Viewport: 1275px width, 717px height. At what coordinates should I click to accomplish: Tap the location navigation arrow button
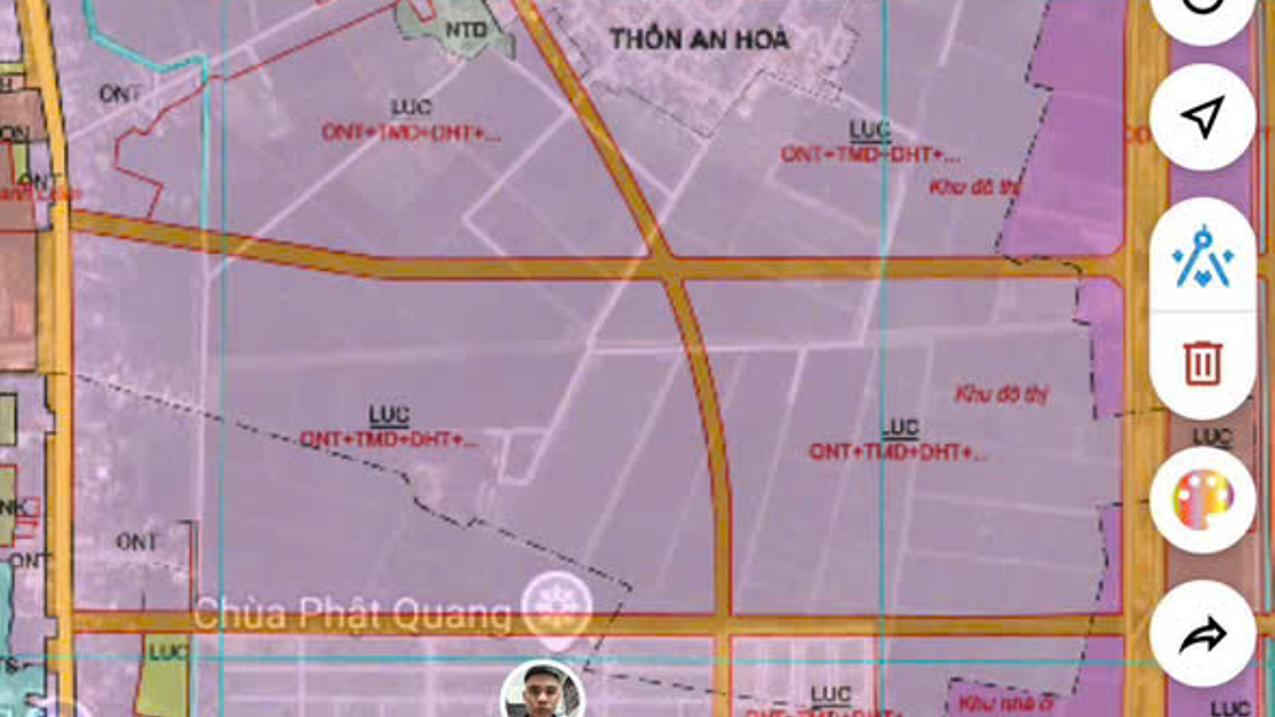[1202, 118]
